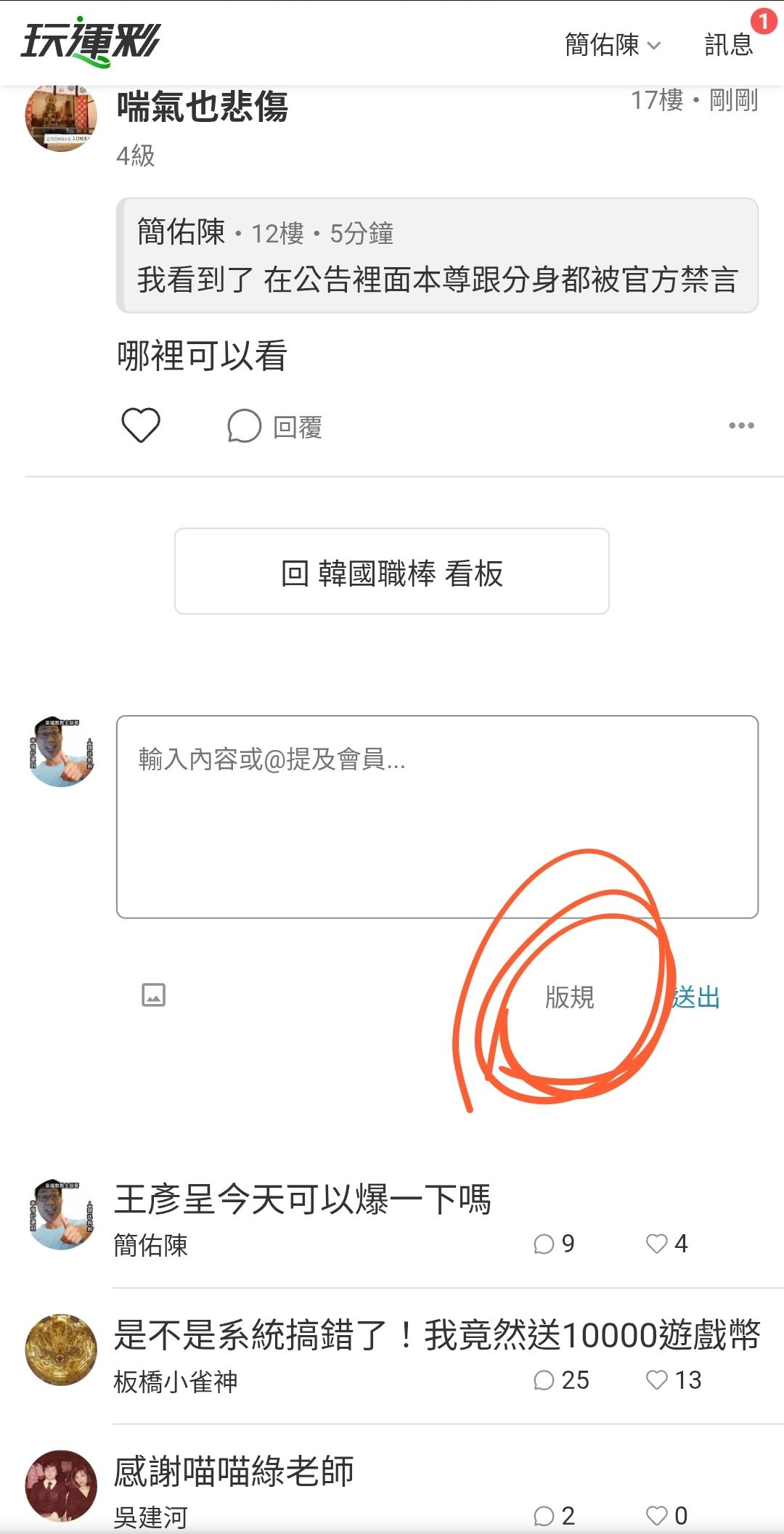Open the 版規 board rules
The height and width of the screenshot is (1534, 784).
coord(570,997)
